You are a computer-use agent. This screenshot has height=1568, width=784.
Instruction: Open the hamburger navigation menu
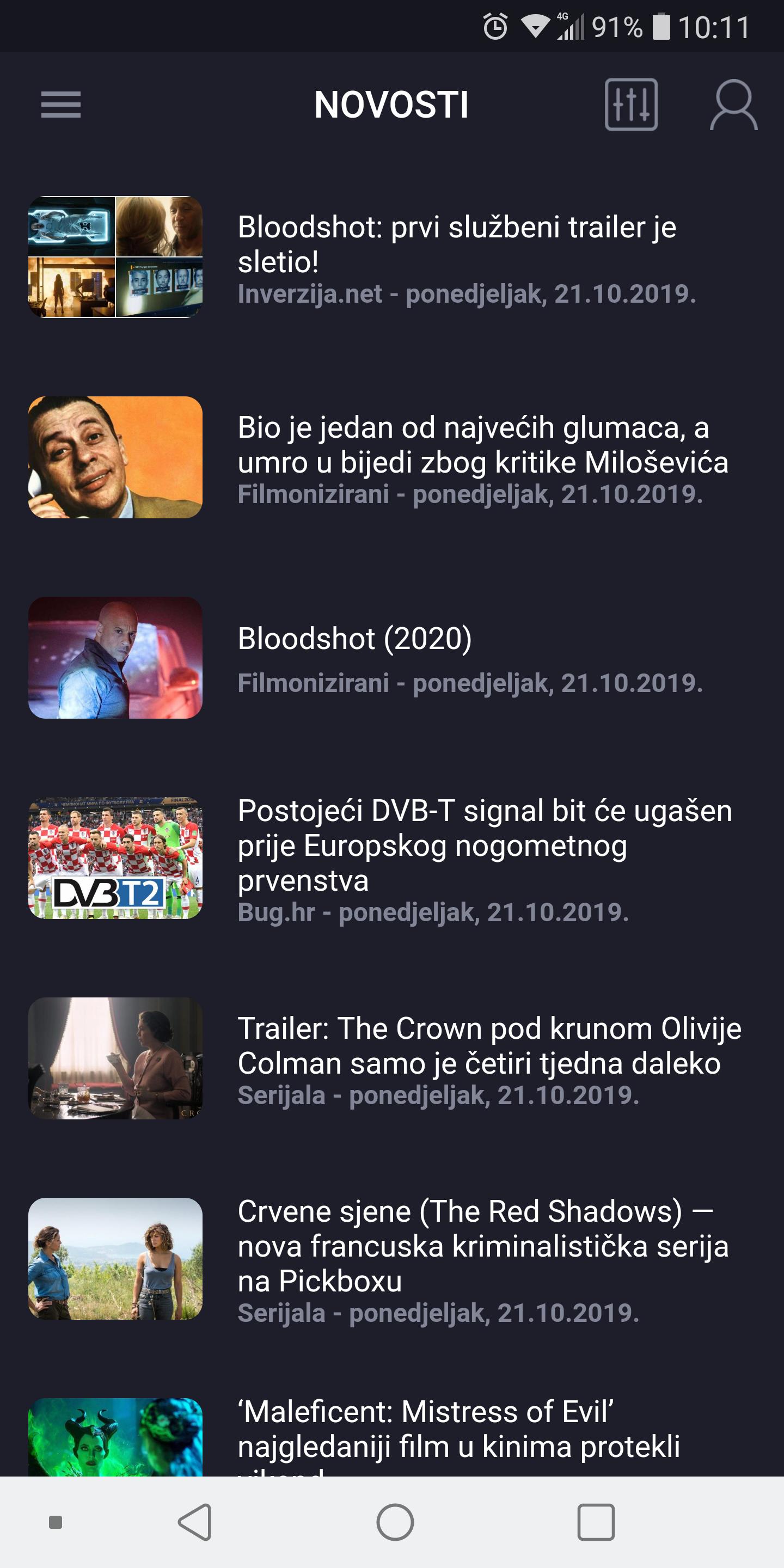click(61, 105)
